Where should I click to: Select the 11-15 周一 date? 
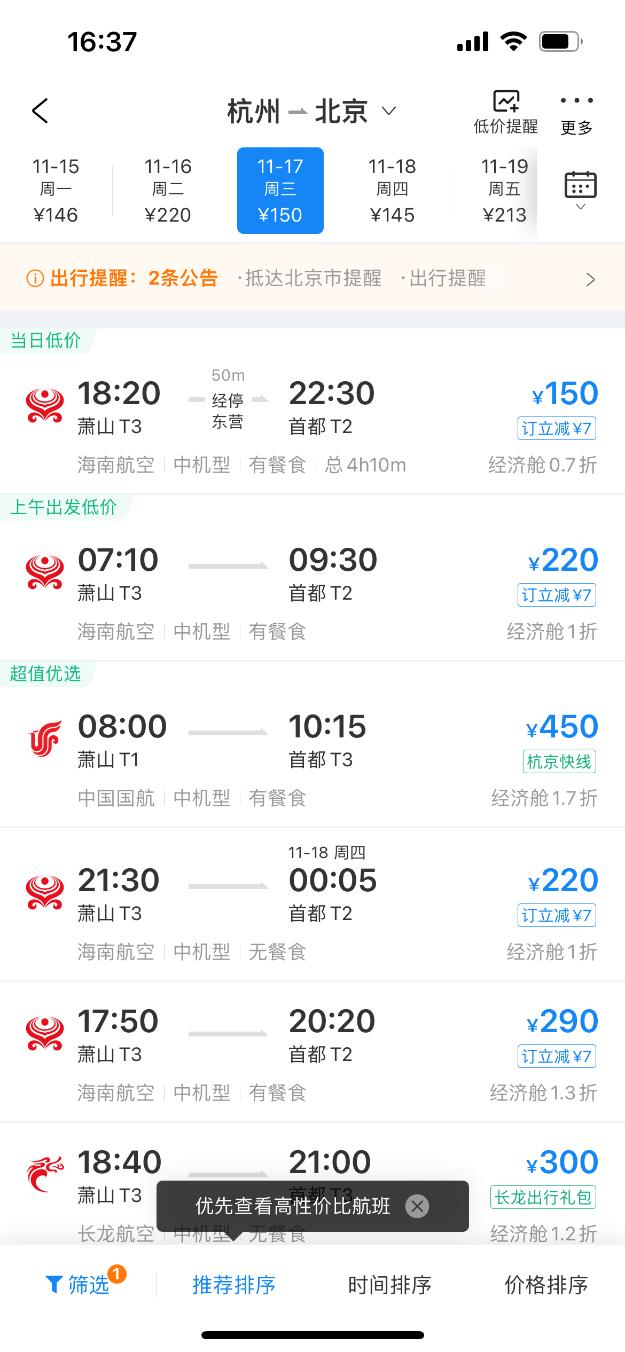(x=56, y=190)
